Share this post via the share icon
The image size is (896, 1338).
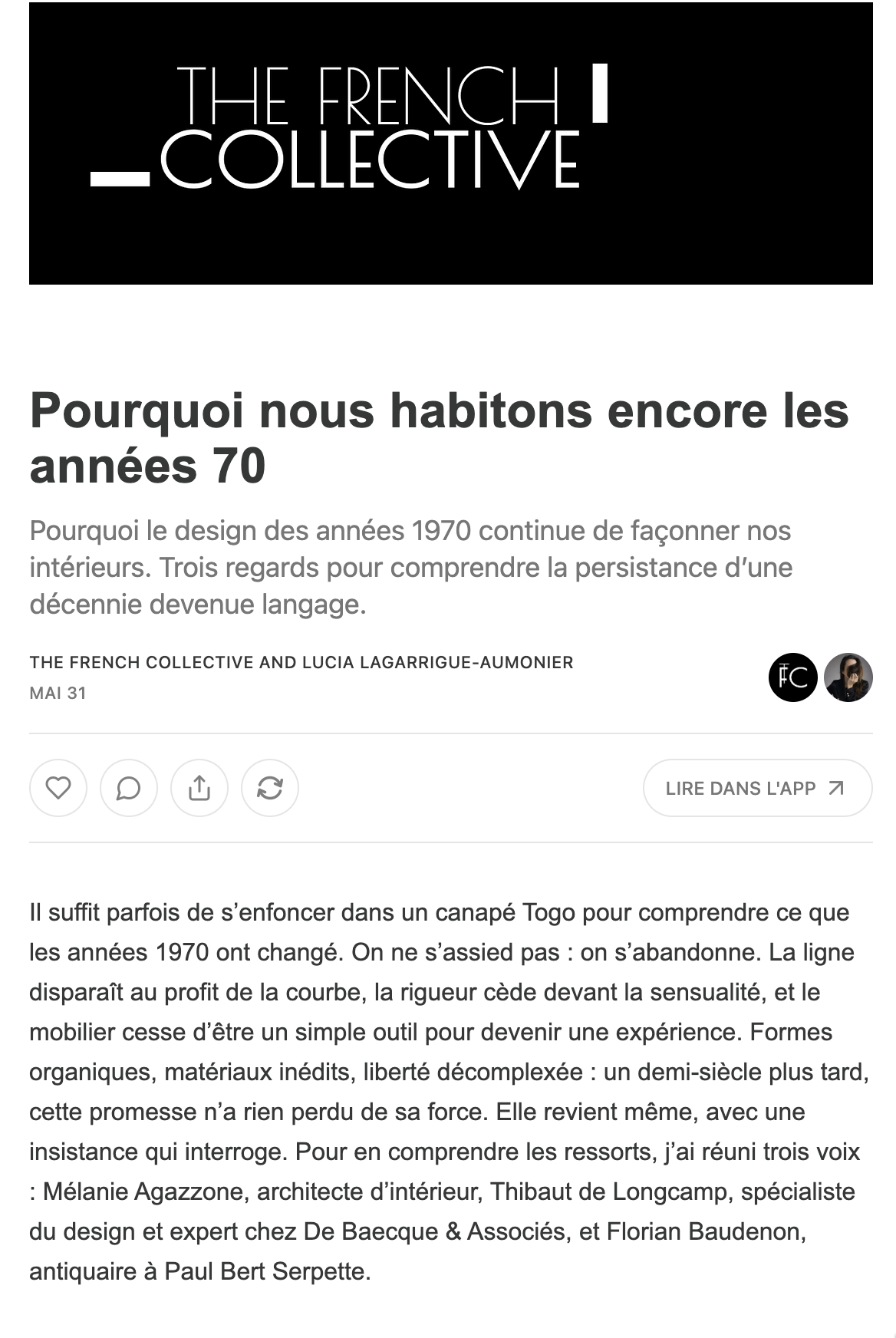tap(199, 788)
